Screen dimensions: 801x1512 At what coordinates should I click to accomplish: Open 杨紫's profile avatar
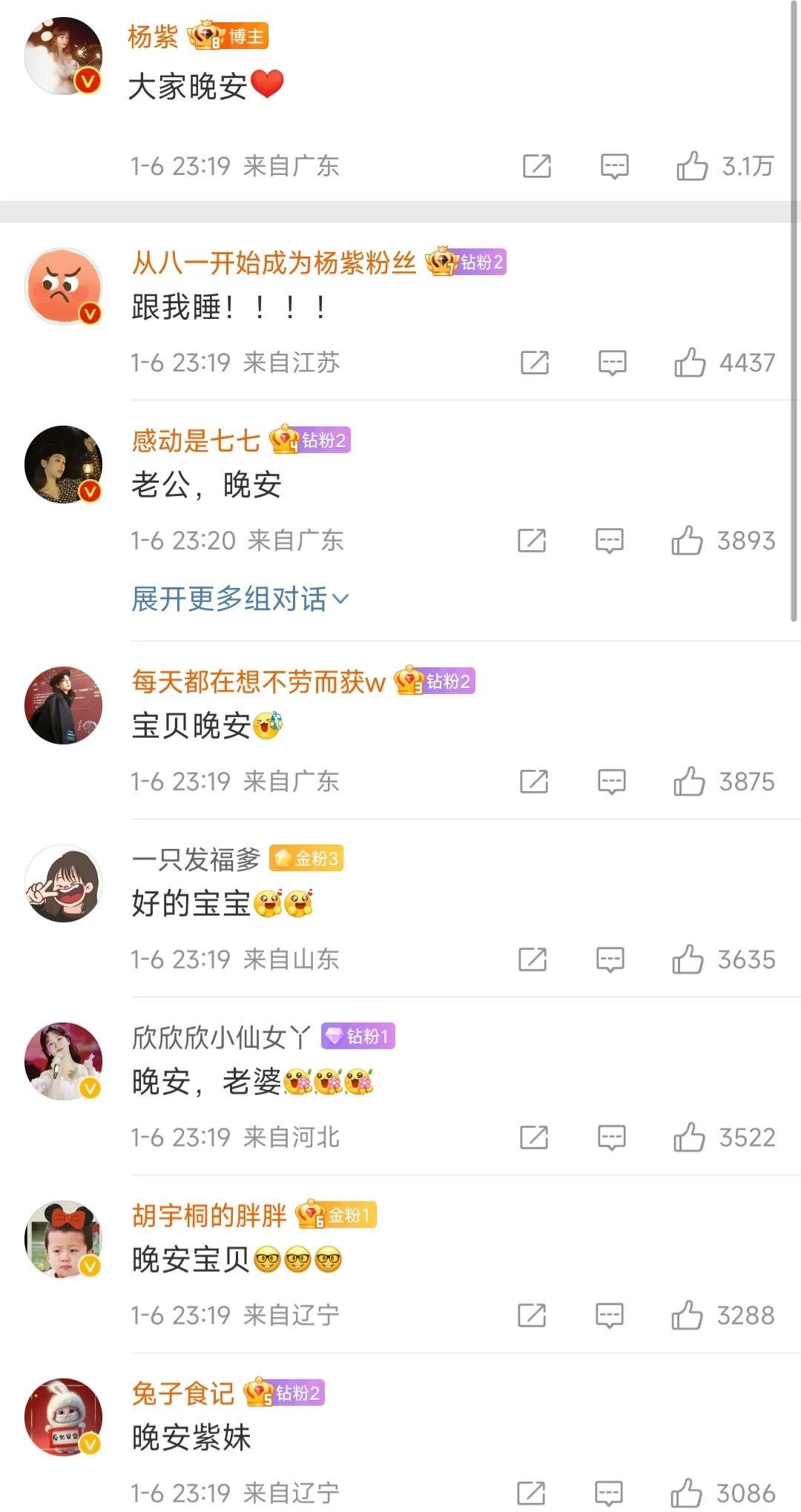(64, 56)
